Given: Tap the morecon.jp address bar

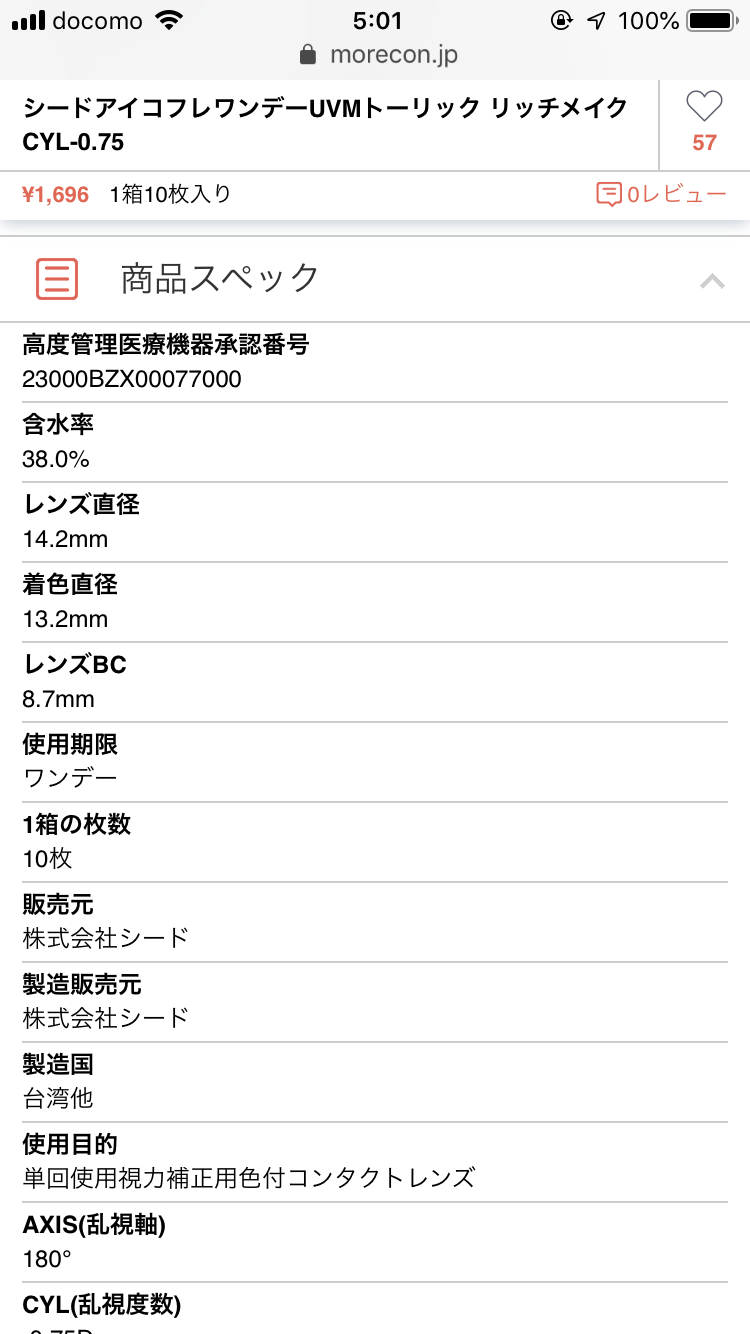Looking at the screenshot, I should 378,54.
